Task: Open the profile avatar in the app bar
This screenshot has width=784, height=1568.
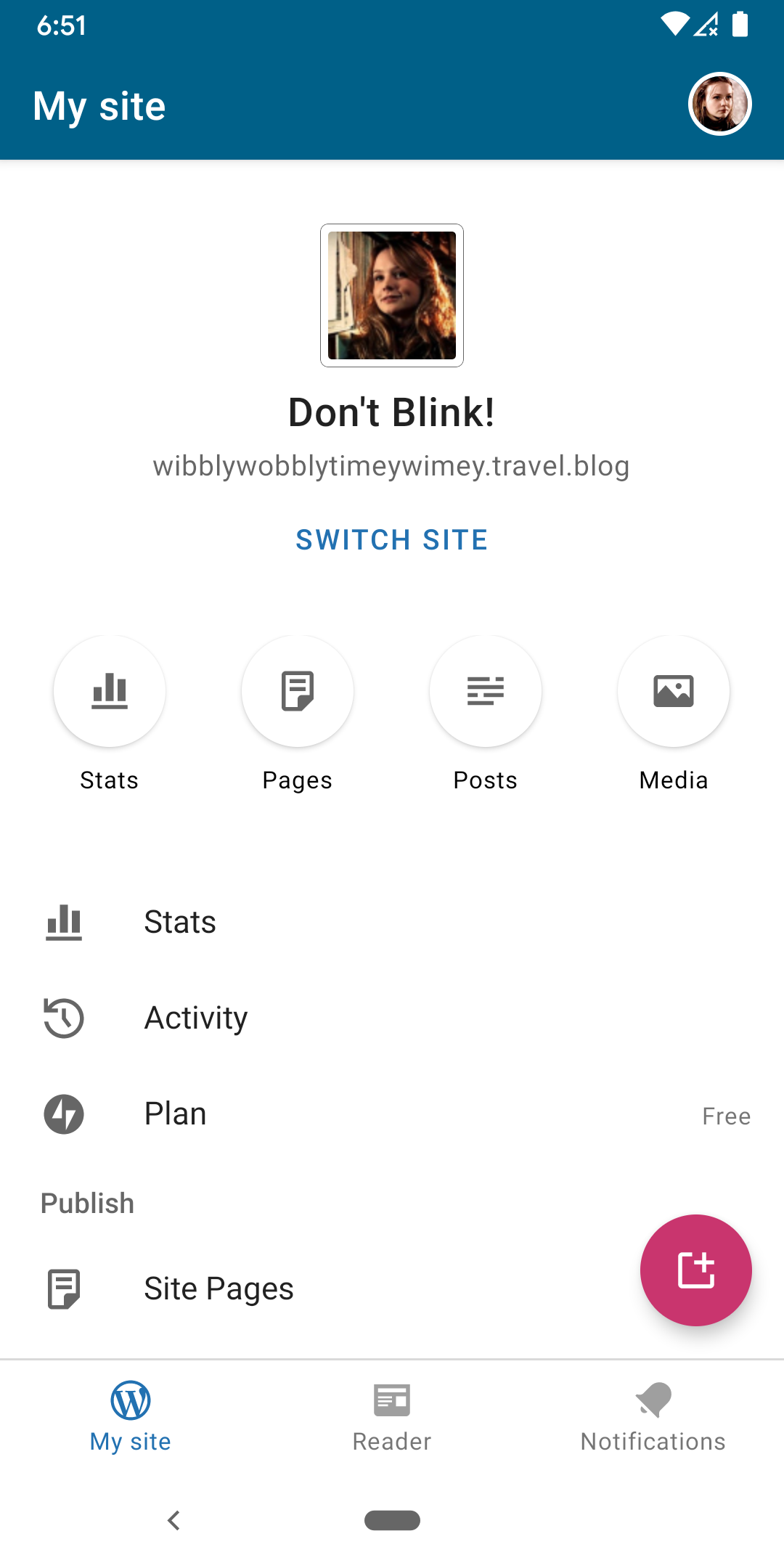Action: coord(719,105)
